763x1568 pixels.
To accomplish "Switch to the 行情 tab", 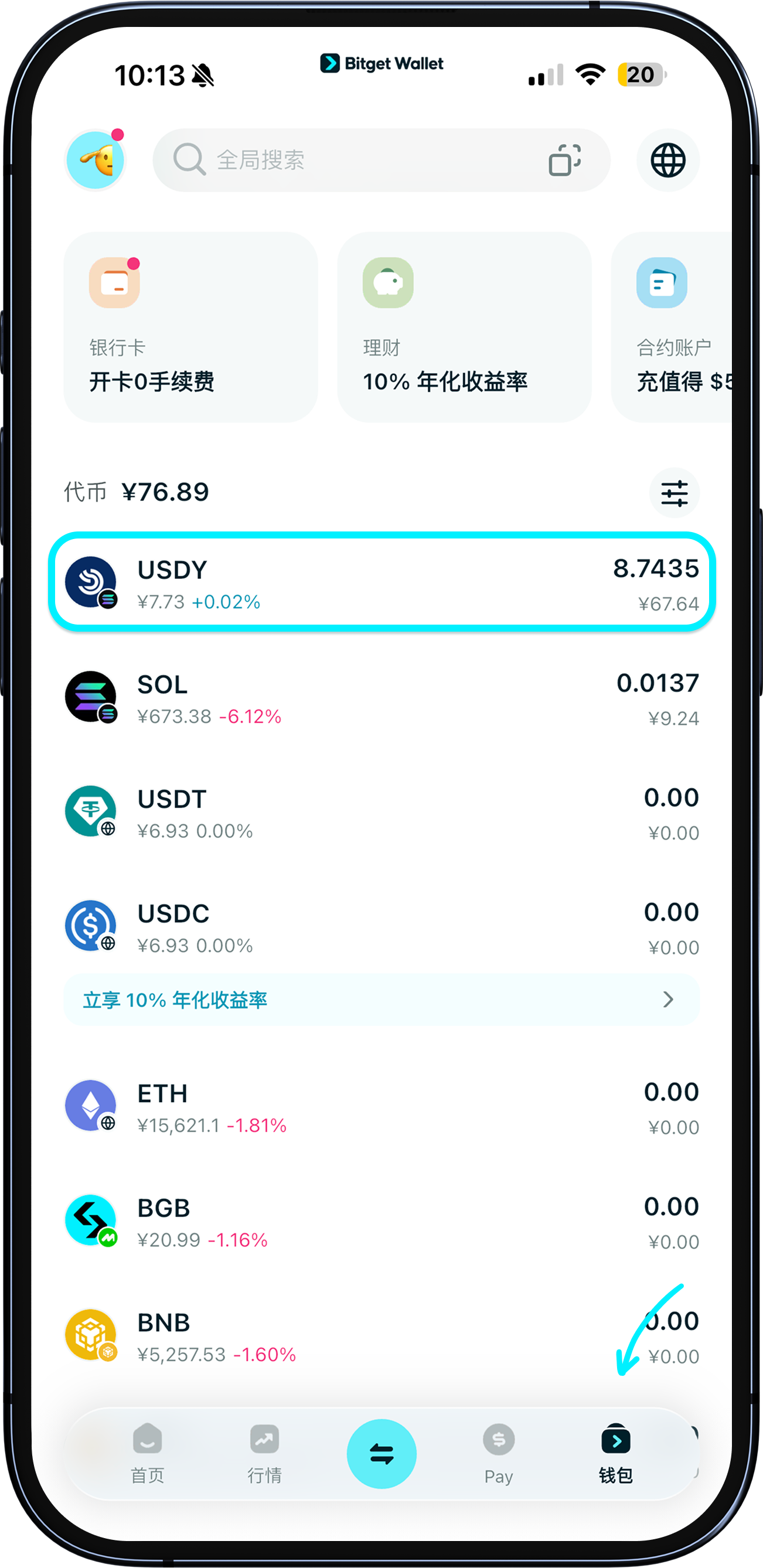I will coord(264,1454).
